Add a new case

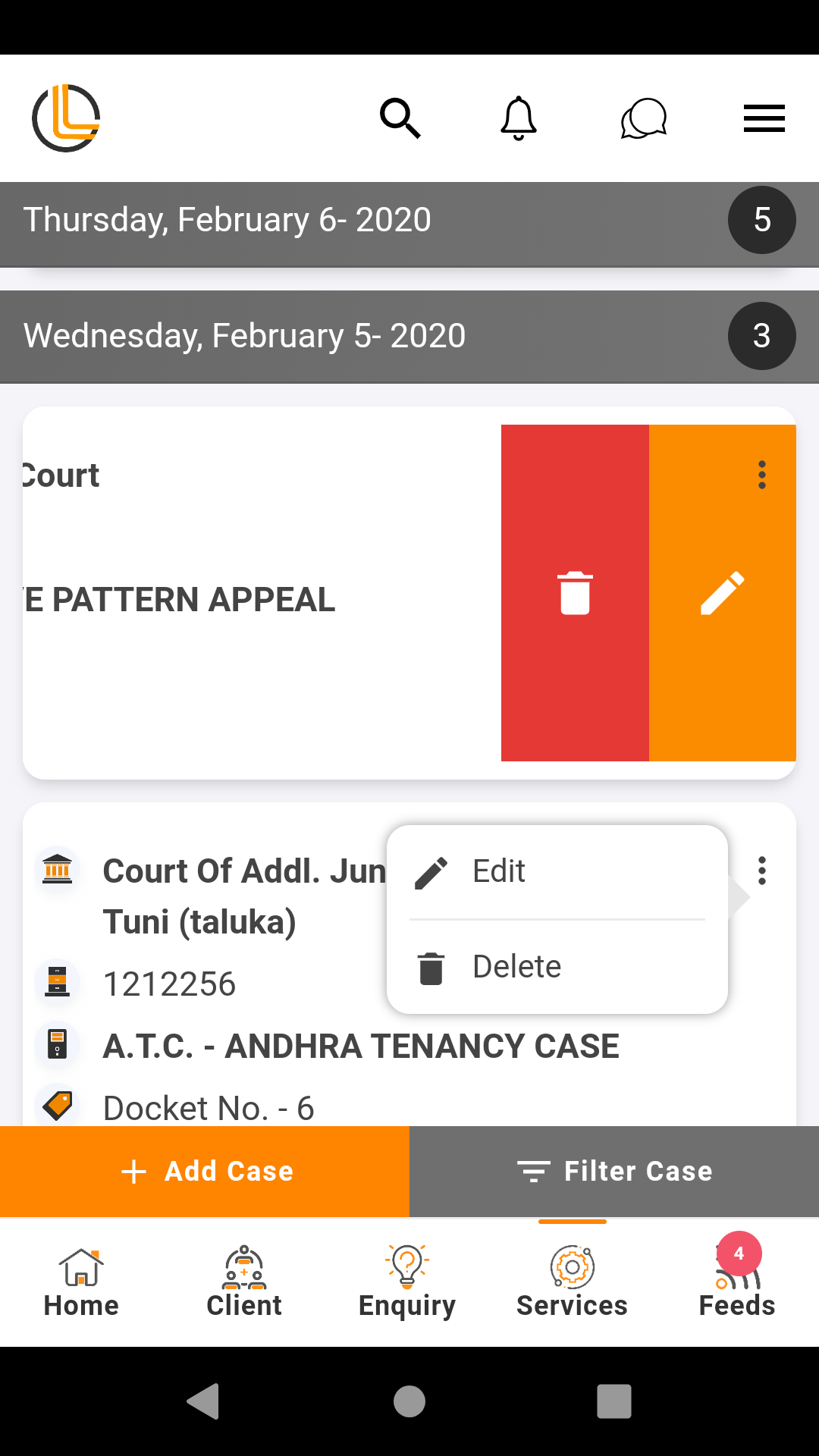coord(205,1172)
